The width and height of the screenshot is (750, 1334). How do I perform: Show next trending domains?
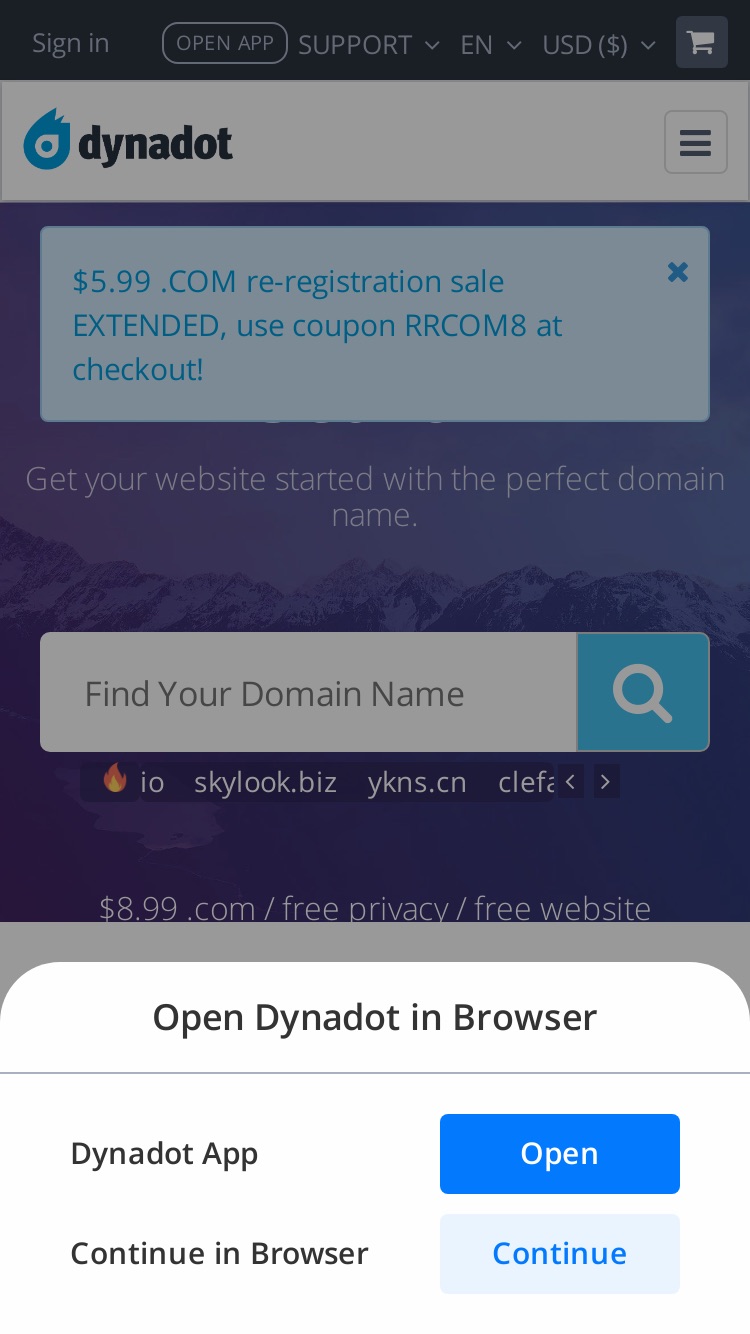pos(605,781)
